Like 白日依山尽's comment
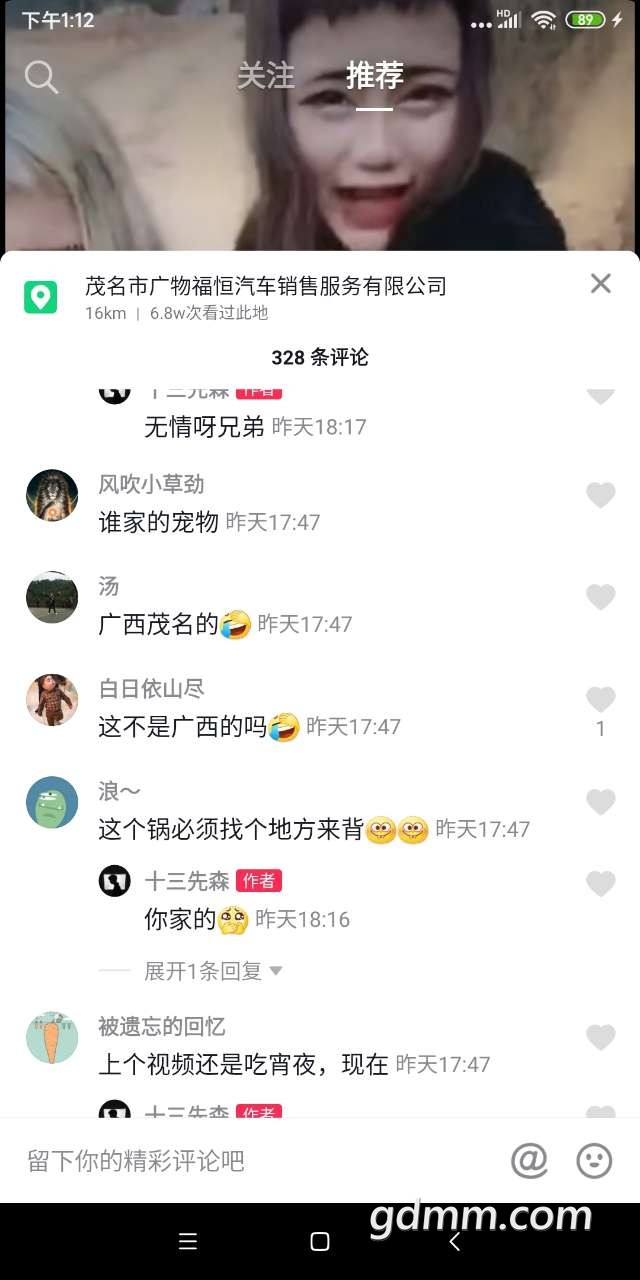The image size is (640, 1280). point(600,699)
